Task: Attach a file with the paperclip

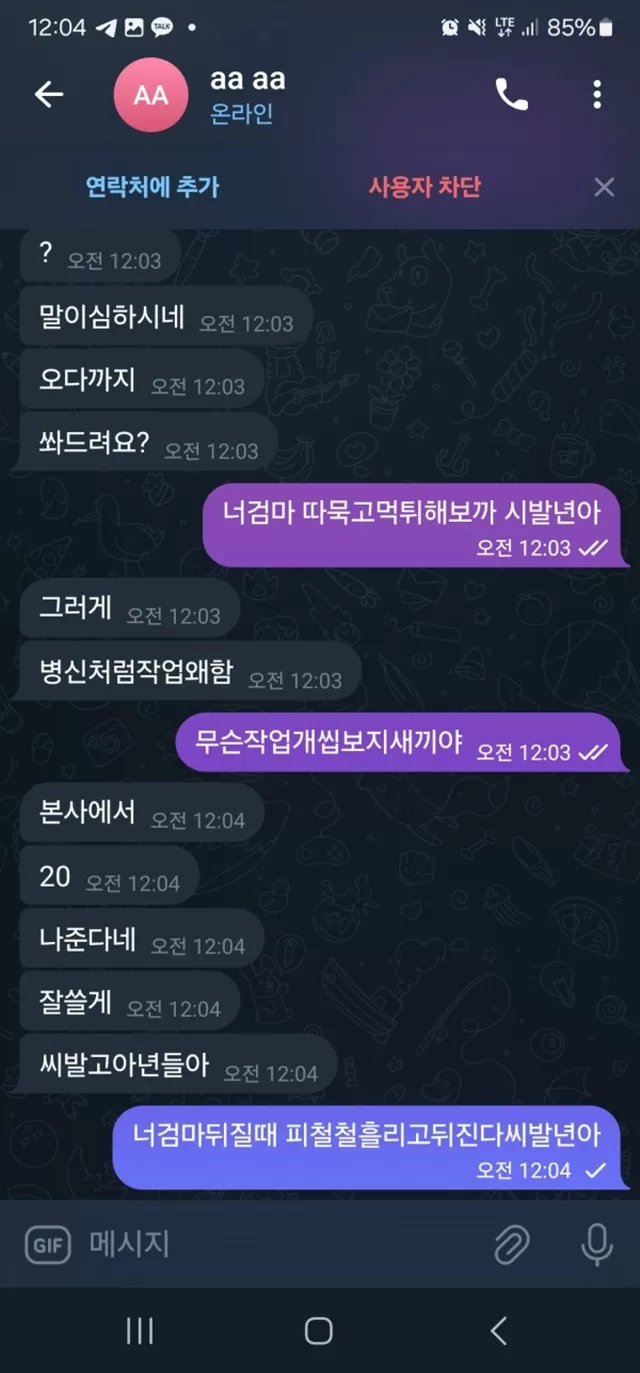Action: [x=511, y=1246]
